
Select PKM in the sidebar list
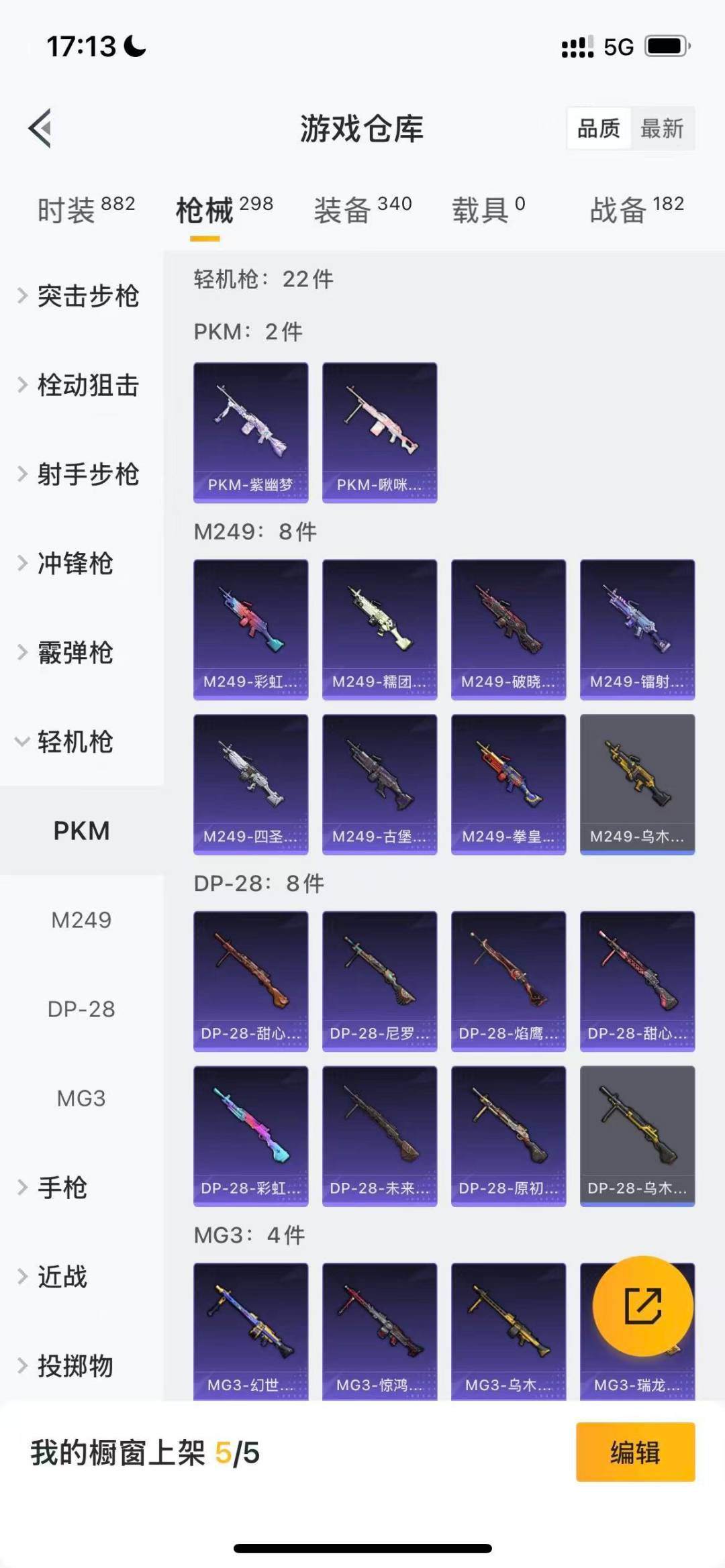pos(82,831)
